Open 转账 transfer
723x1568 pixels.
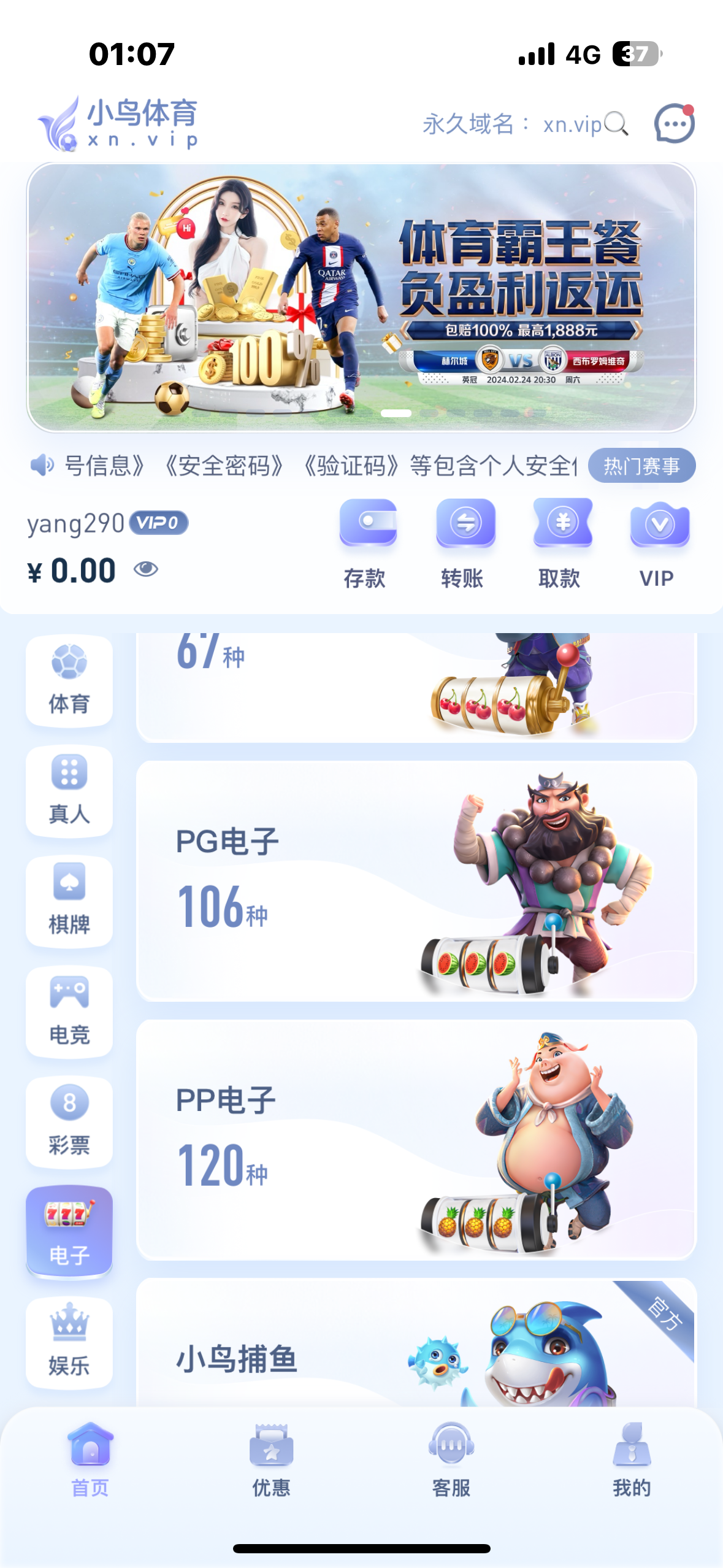[x=464, y=544]
